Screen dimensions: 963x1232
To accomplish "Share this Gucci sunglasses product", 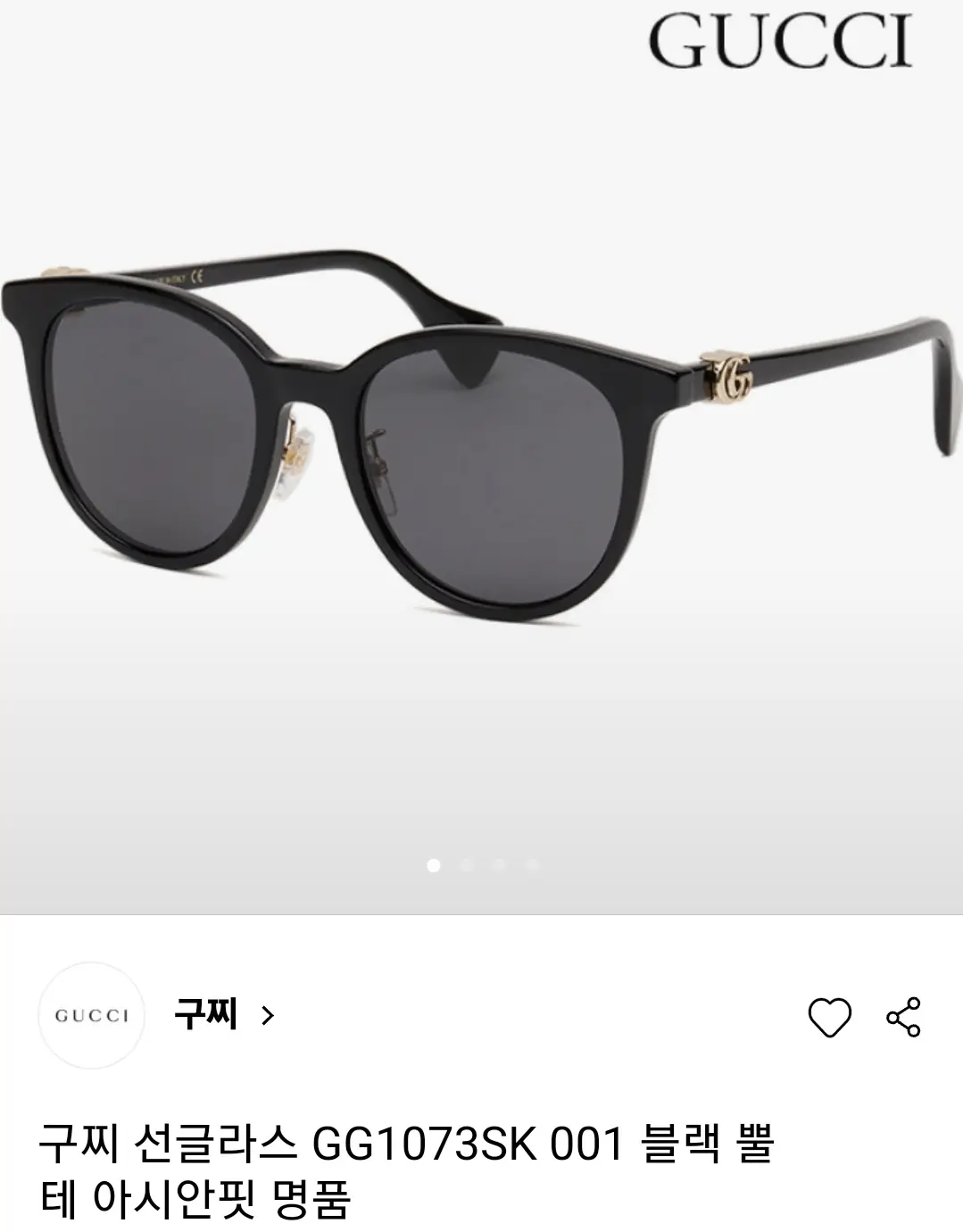I will click(902, 1017).
